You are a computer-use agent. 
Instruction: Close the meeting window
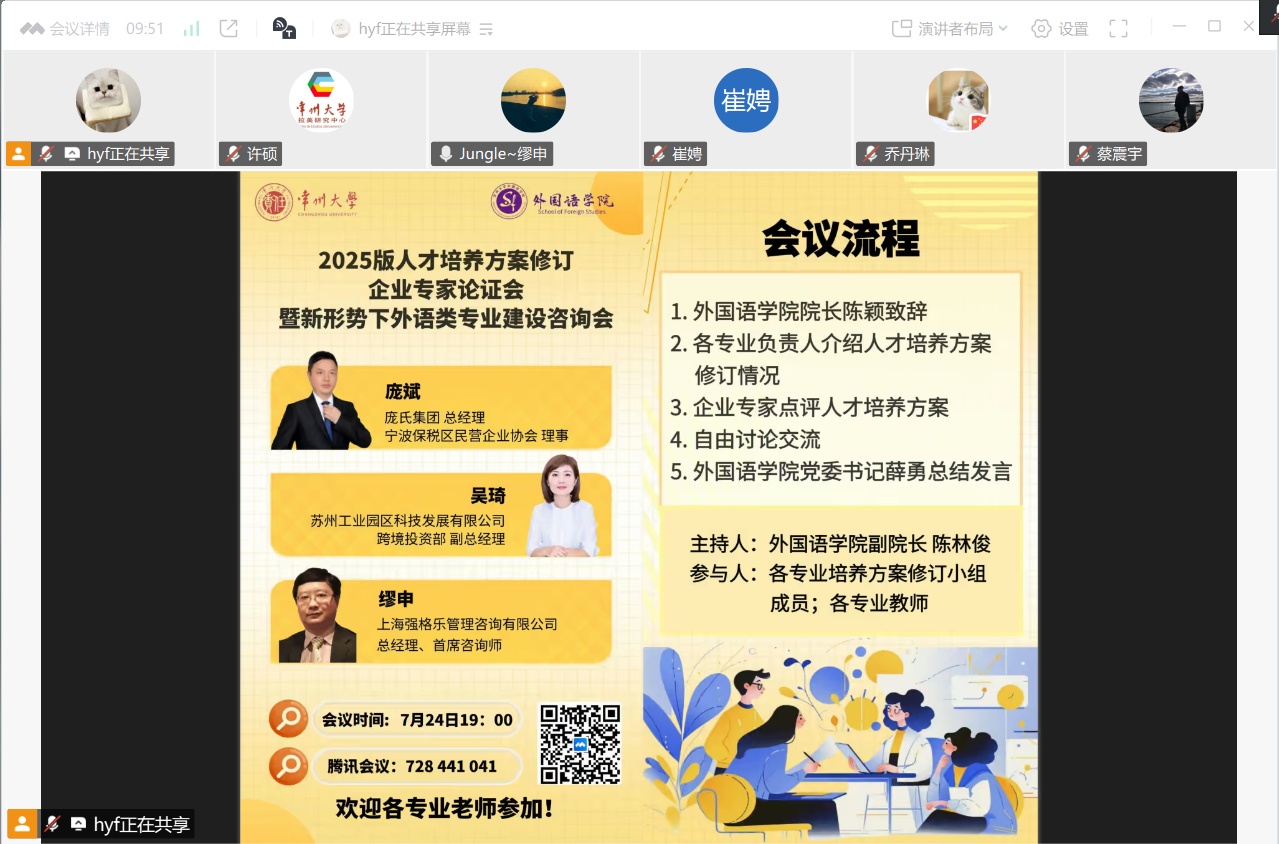tap(1249, 26)
